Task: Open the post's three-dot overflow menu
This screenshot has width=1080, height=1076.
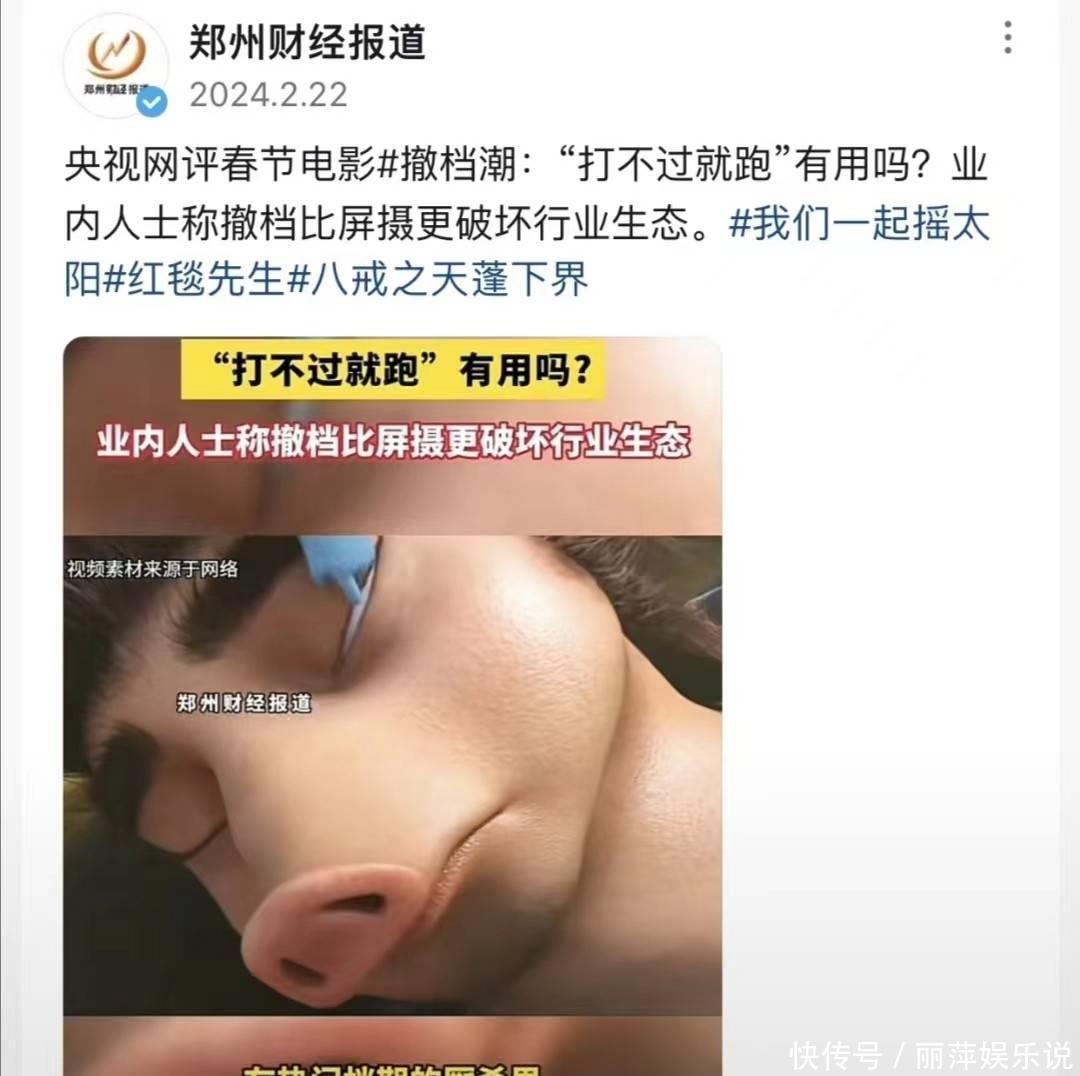Action: pyautogui.click(x=1007, y=38)
